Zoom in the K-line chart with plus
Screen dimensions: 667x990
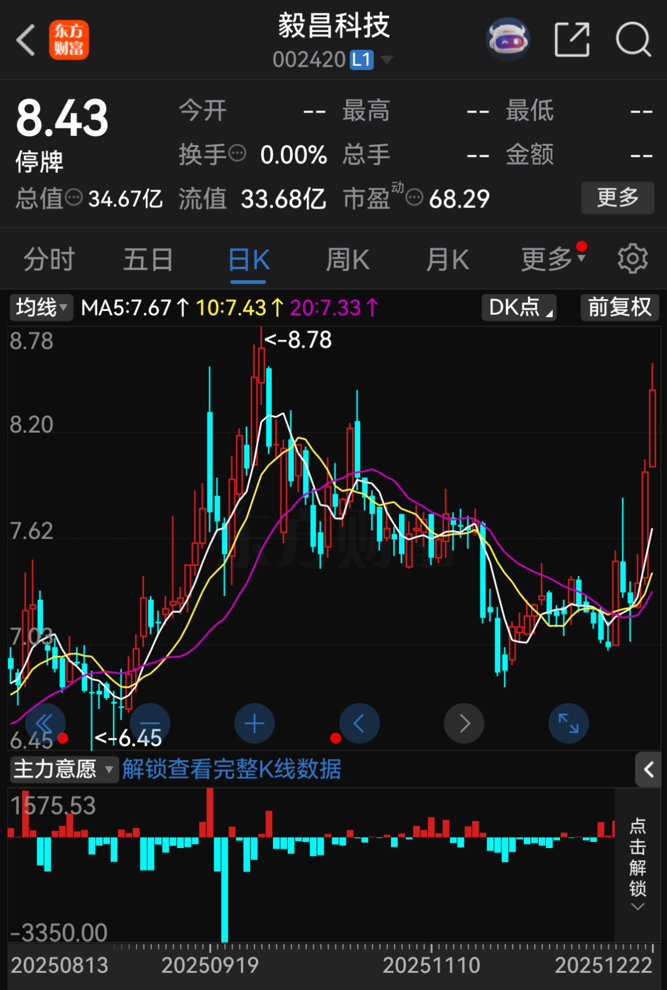(254, 722)
